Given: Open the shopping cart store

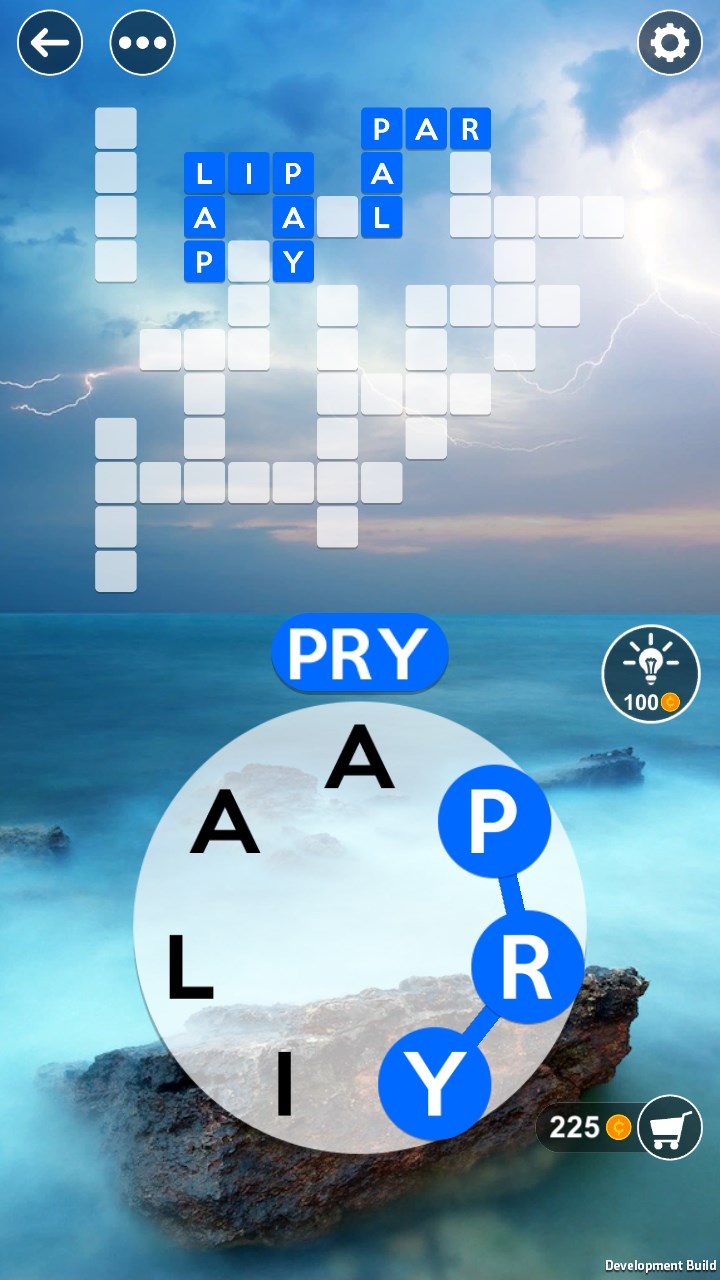Looking at the screenshot, I should coord(669,1127).
